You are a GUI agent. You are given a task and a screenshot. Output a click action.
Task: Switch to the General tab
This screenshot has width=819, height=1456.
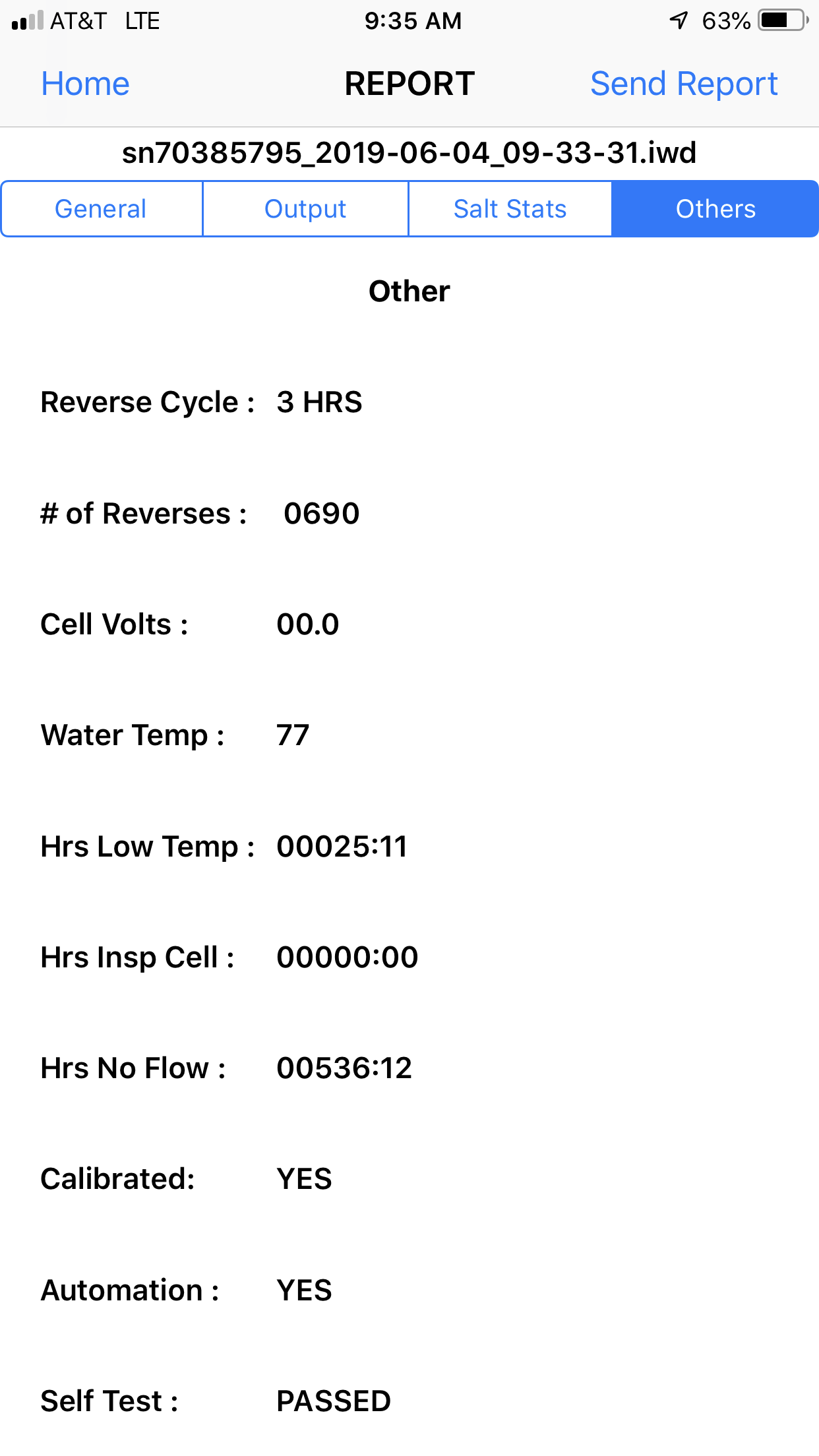(x=102, y=209)
